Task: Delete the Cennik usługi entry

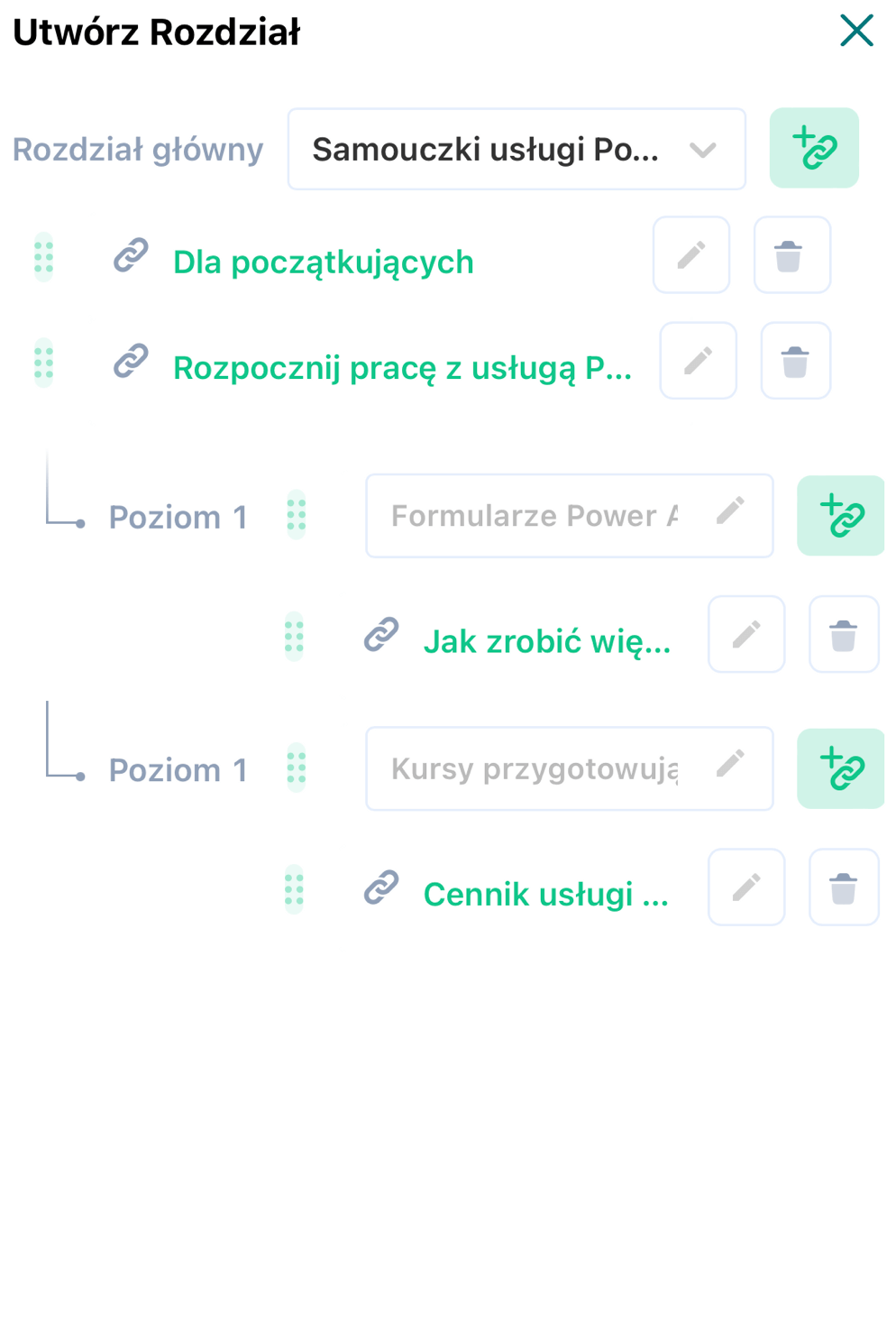Action: [844, 887]
